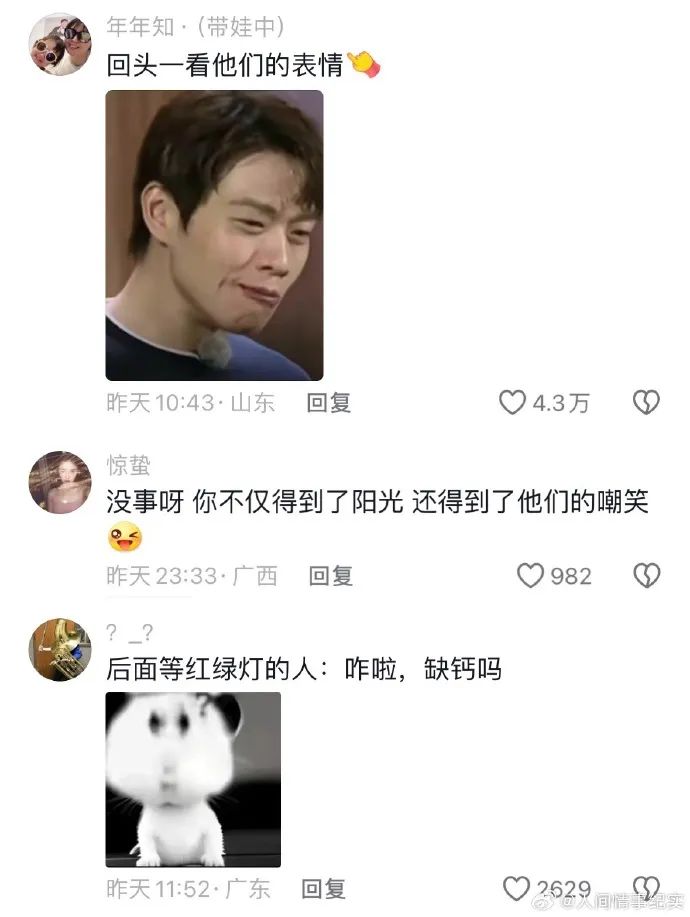
Task: Dislike the comment posted by 惊蛰
Action: tap(647, 576)
